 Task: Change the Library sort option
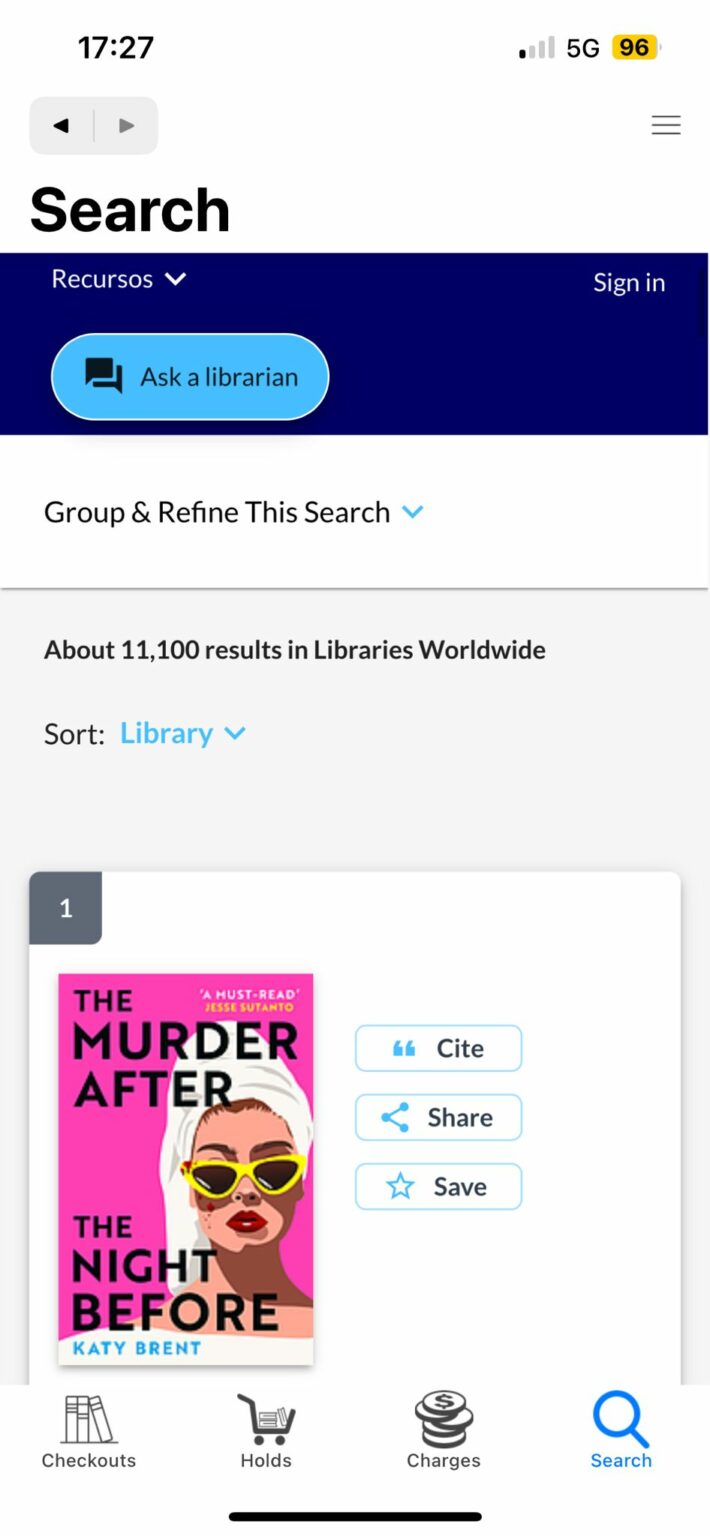click(182, 733)
